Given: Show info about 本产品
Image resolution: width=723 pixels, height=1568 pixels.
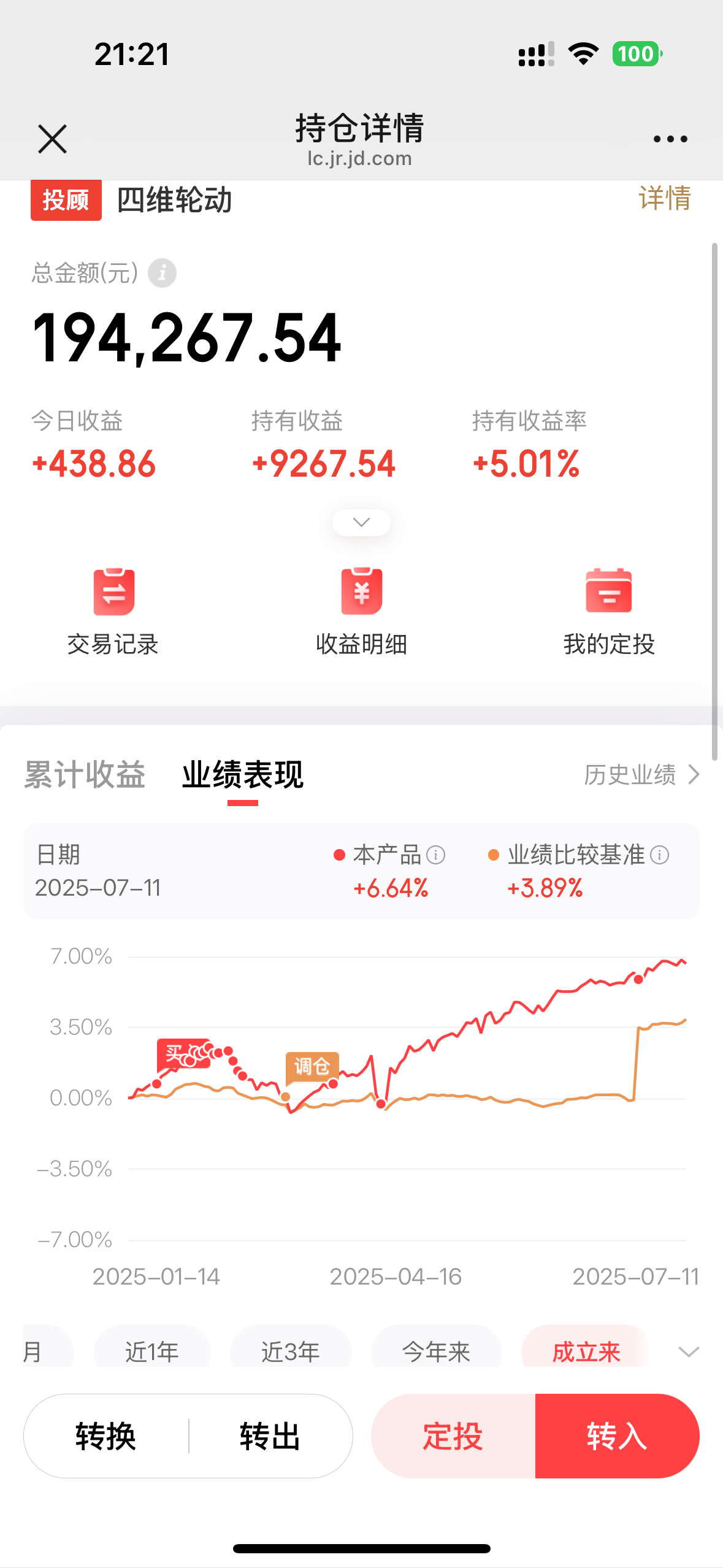Looking at the screenshot, I should click(x=435, y=855).
